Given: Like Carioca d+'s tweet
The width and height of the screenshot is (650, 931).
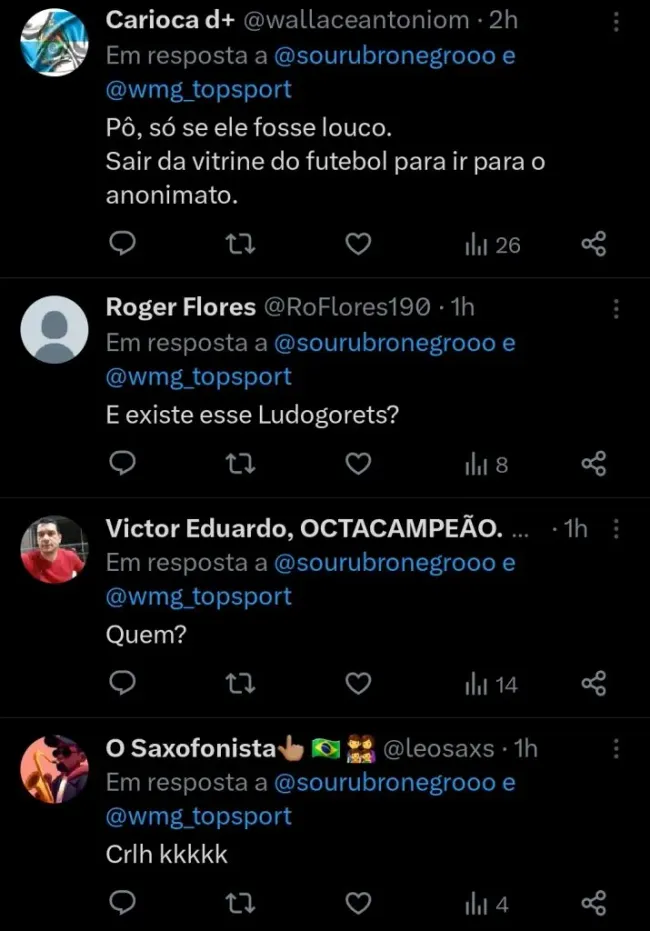Looking at the screenshot, I should 358,244.
